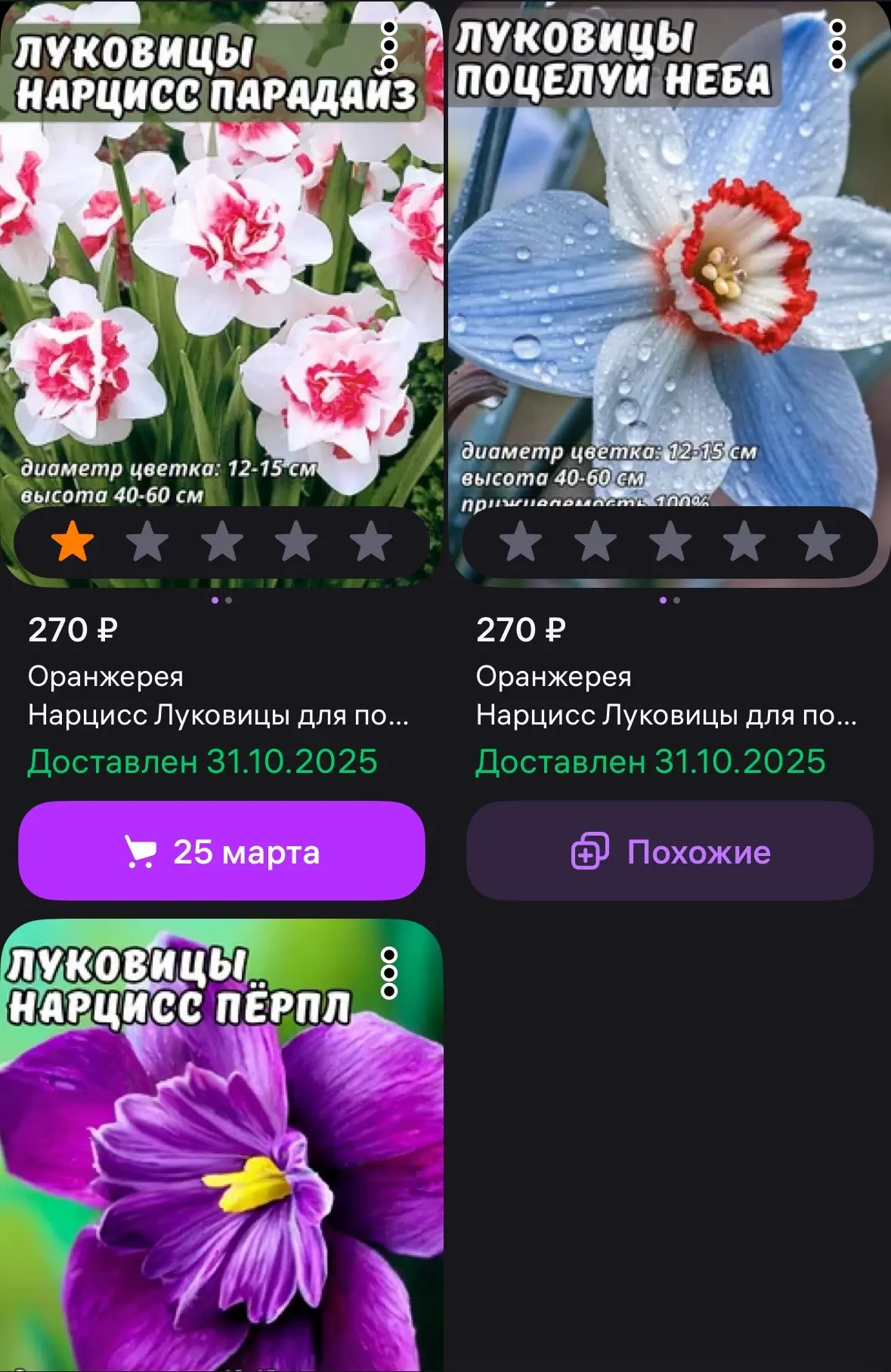Rate Нарцисс Парадайз five stars
The height and width of the screenshot is (1372, 891).
tap(370, 542)
